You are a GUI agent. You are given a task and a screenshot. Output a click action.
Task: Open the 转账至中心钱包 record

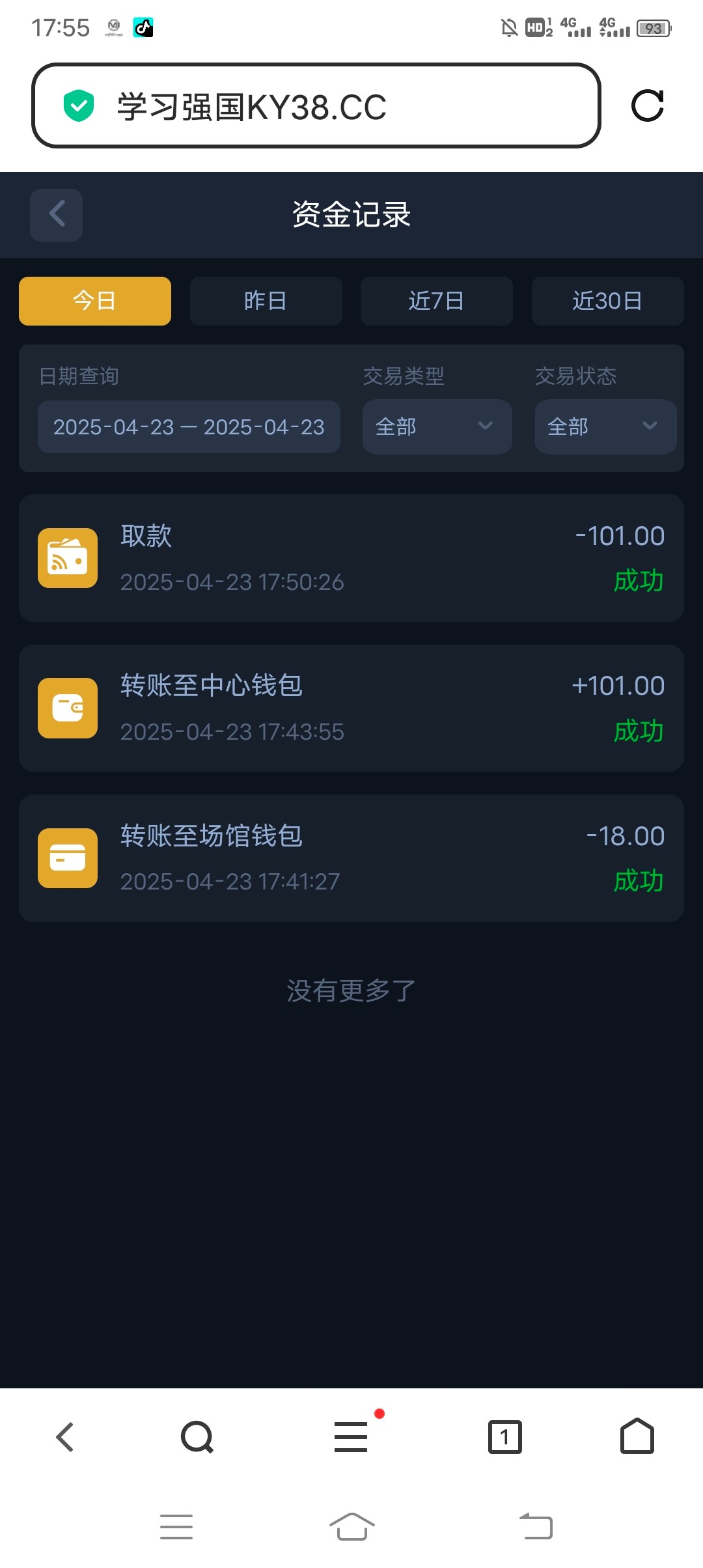click(351, 708)
